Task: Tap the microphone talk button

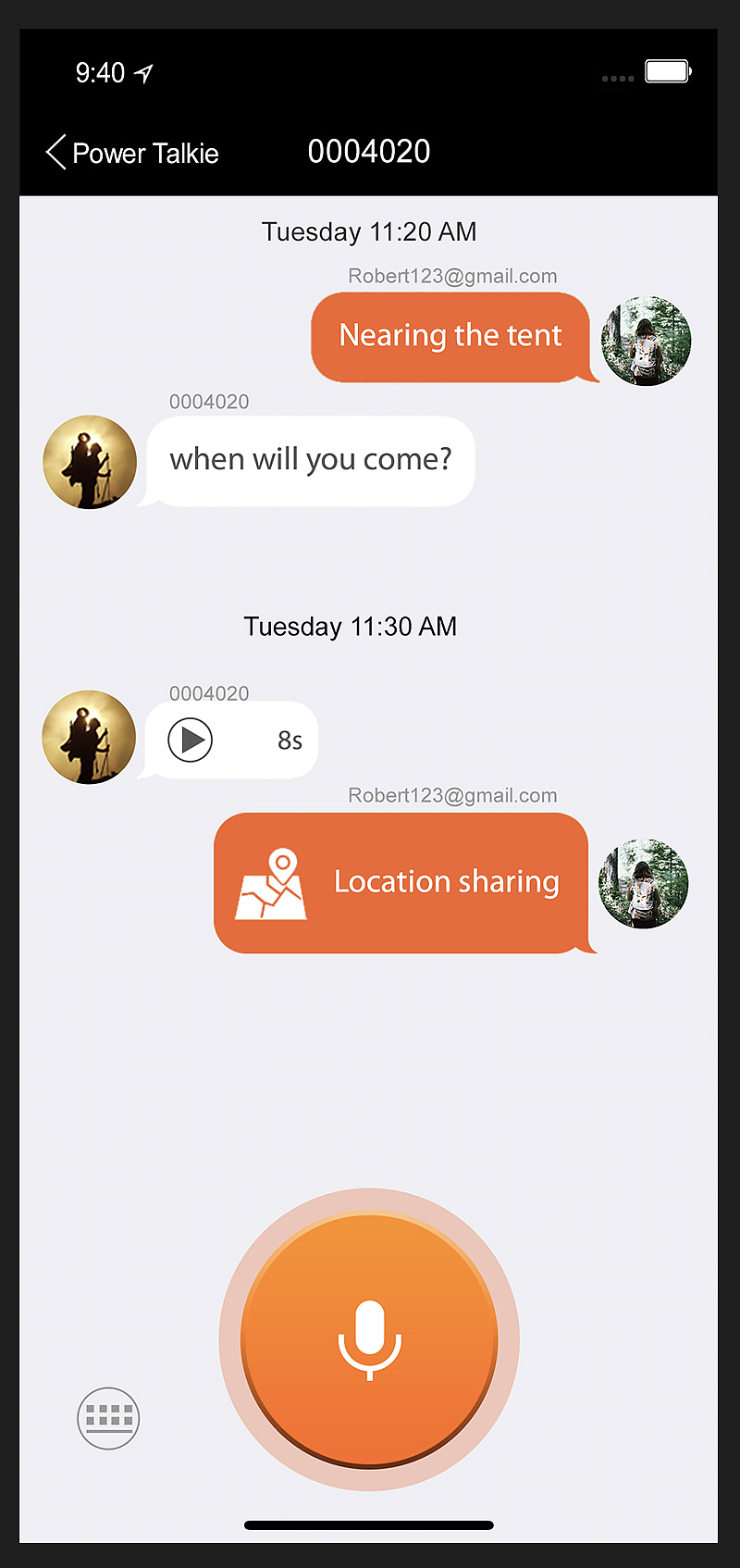Action: click(x=369, y=1339)
